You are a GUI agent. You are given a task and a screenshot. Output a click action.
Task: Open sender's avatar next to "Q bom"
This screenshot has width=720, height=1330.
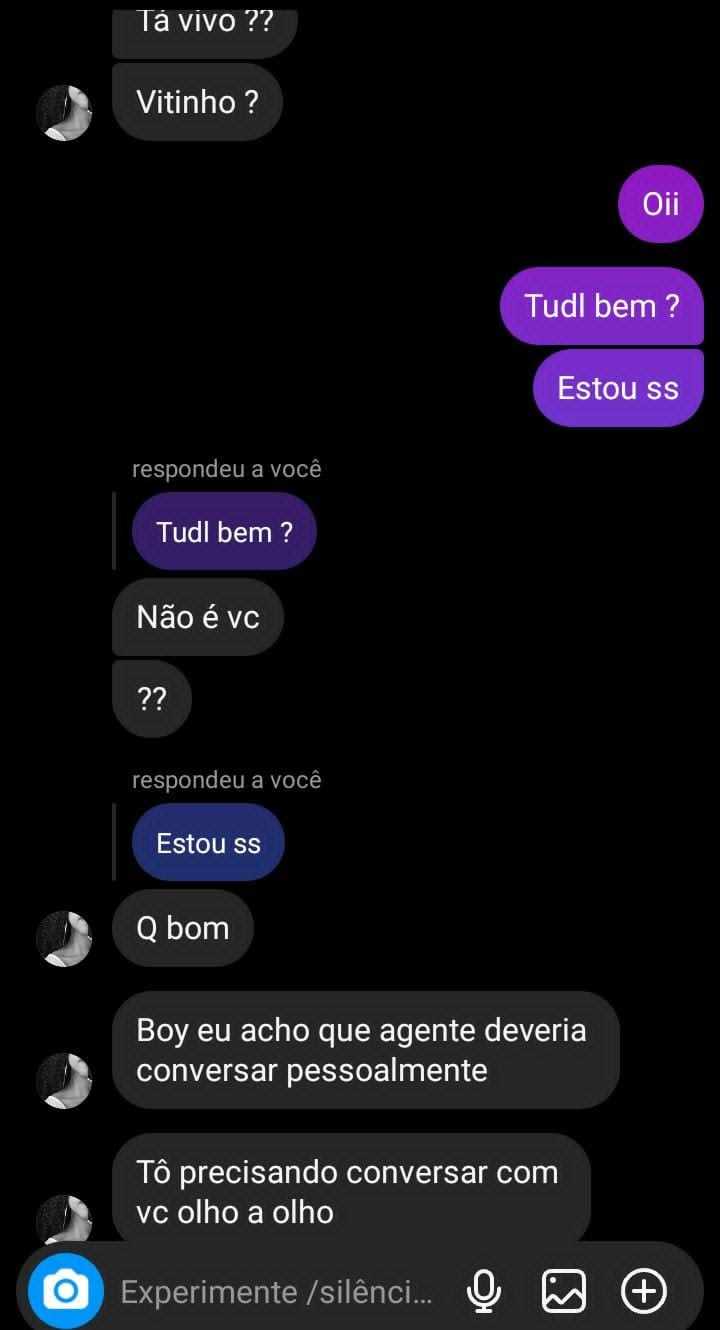click(64, 938)
